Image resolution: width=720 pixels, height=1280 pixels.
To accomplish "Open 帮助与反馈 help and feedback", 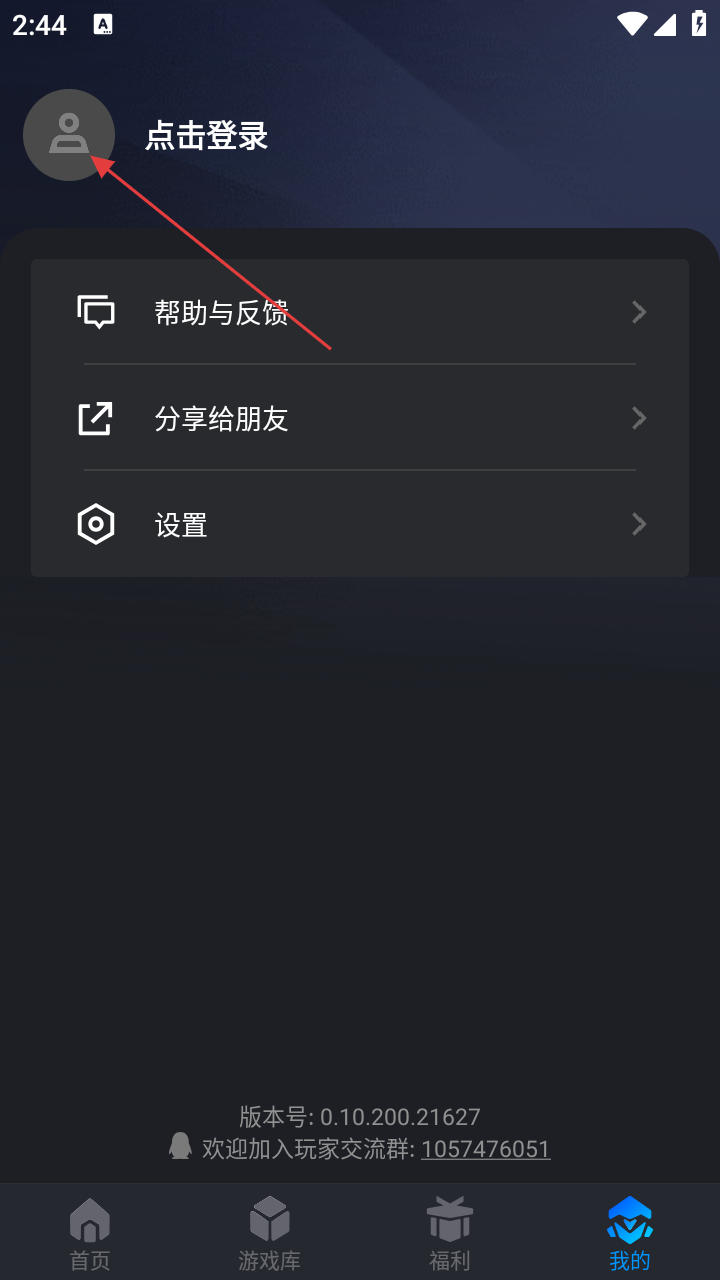I will (x=360, y=313).
